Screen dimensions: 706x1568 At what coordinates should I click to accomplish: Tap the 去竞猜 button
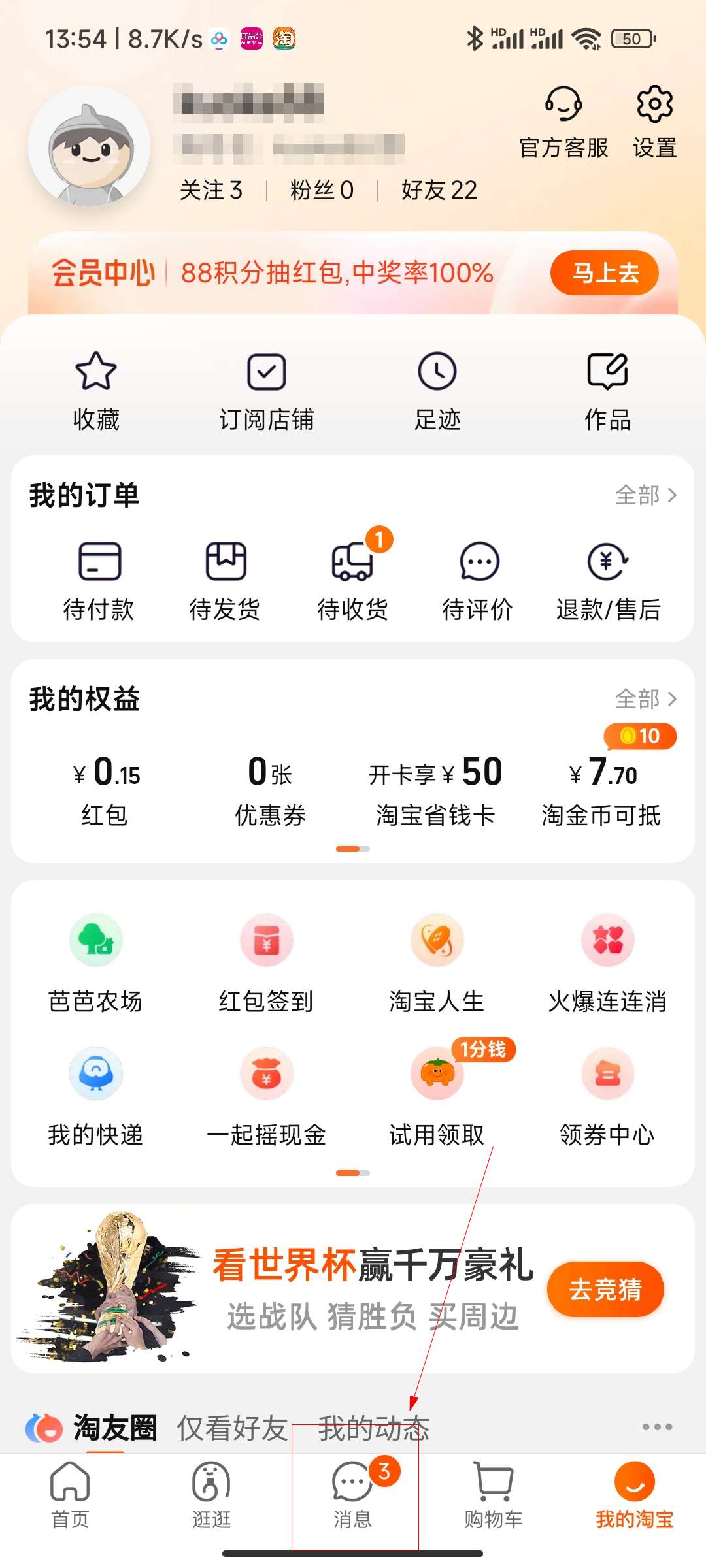click(x=605, y=1290)
